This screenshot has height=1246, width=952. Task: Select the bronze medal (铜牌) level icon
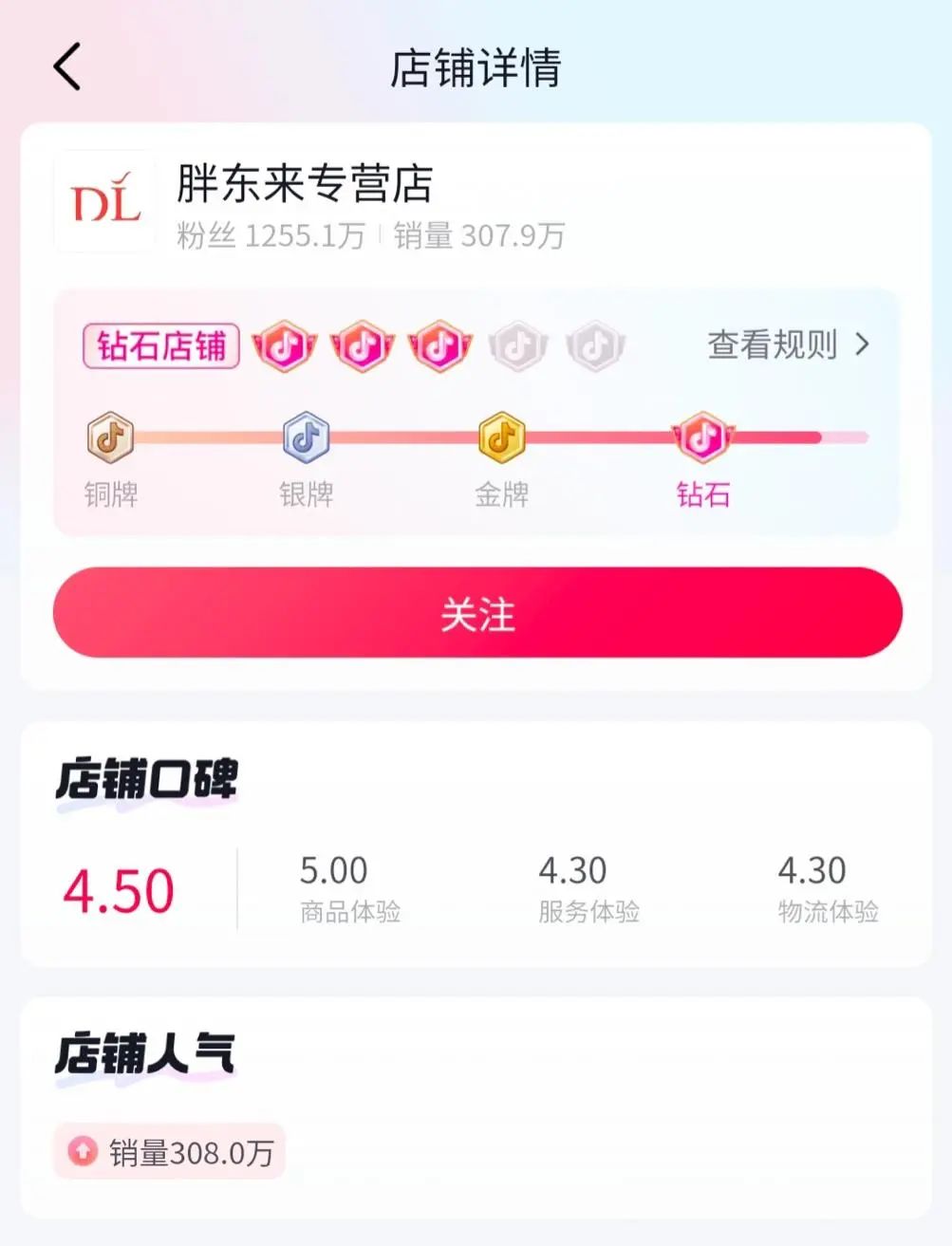(110, 437)
